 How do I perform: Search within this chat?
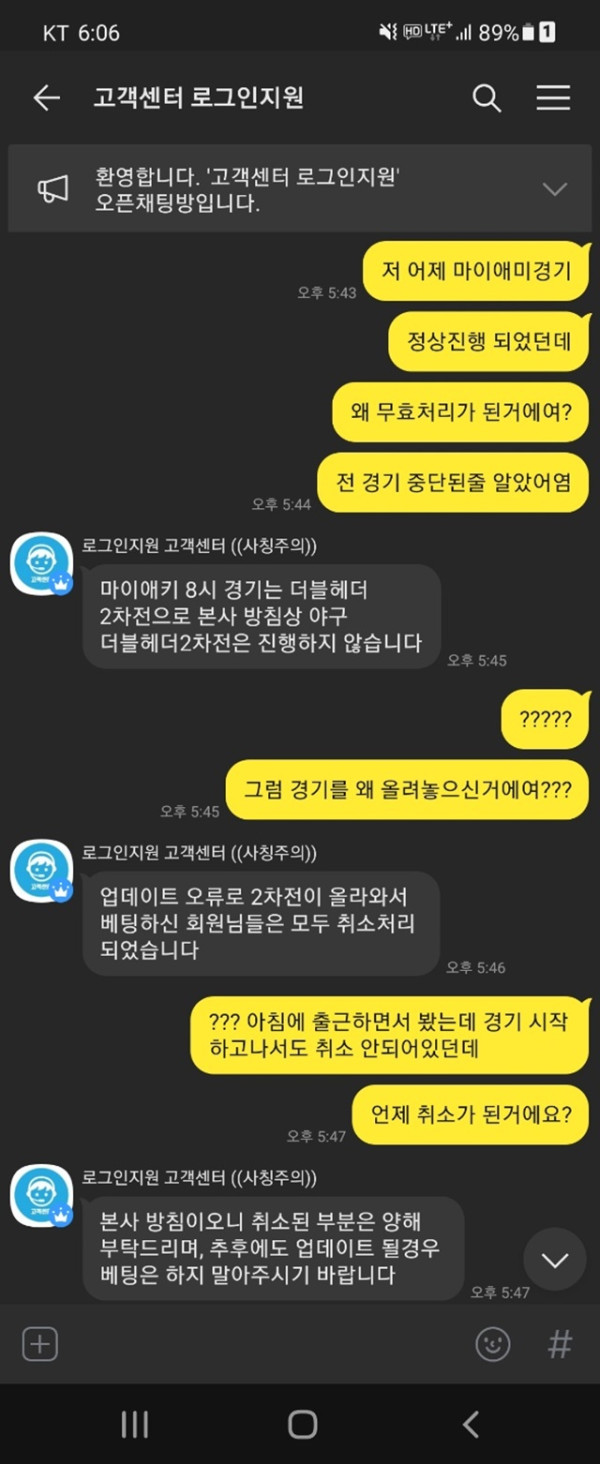(x=486, y=97)
